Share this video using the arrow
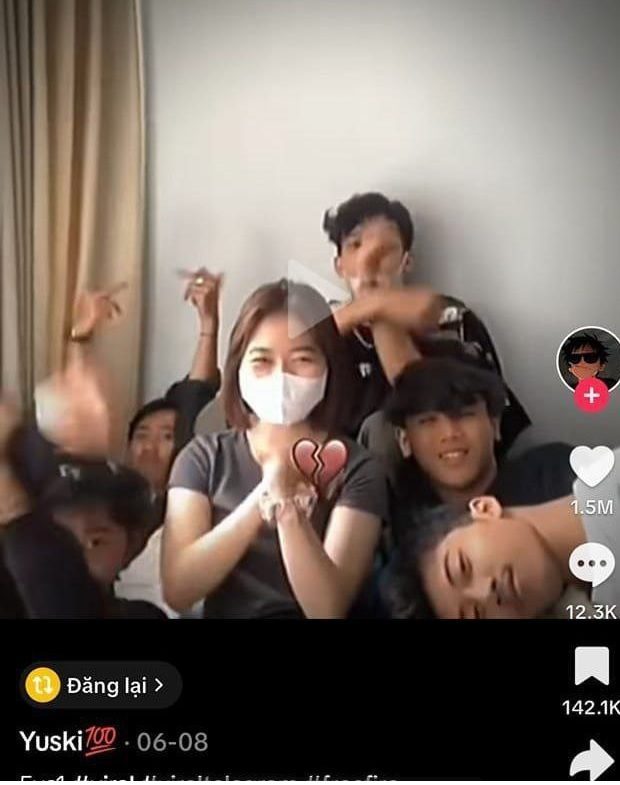 [592, 761]
